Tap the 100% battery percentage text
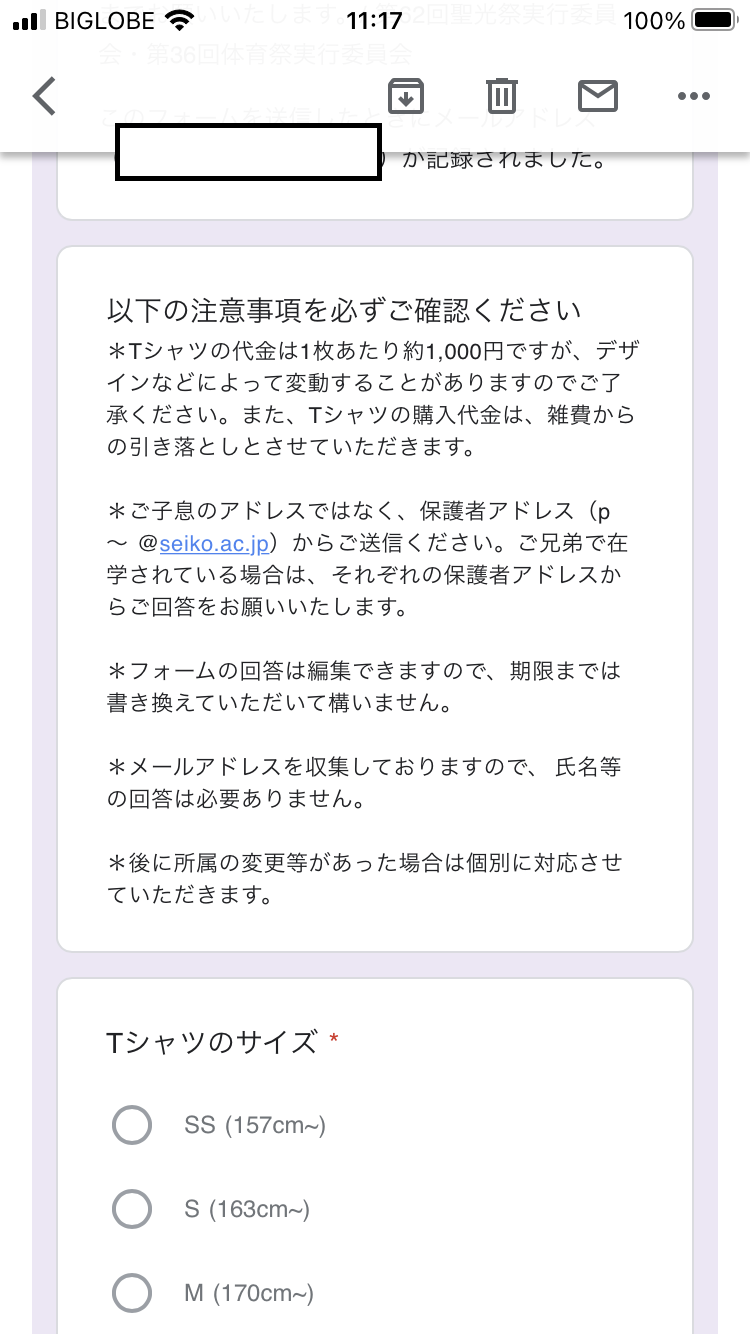Viewport: 750px width, 1334px height. point(654,19)
